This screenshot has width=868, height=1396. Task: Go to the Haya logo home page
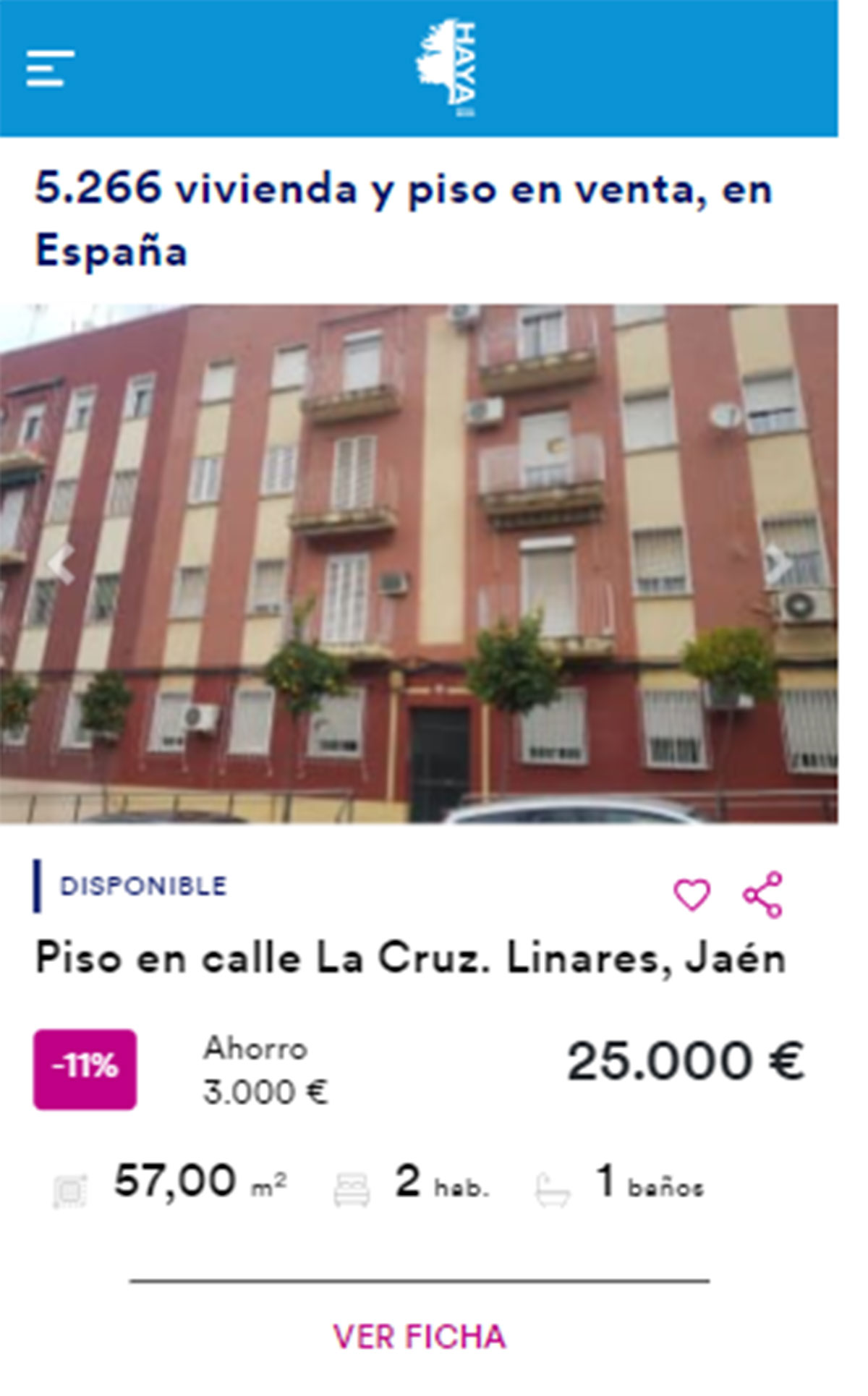coord(446,67)
